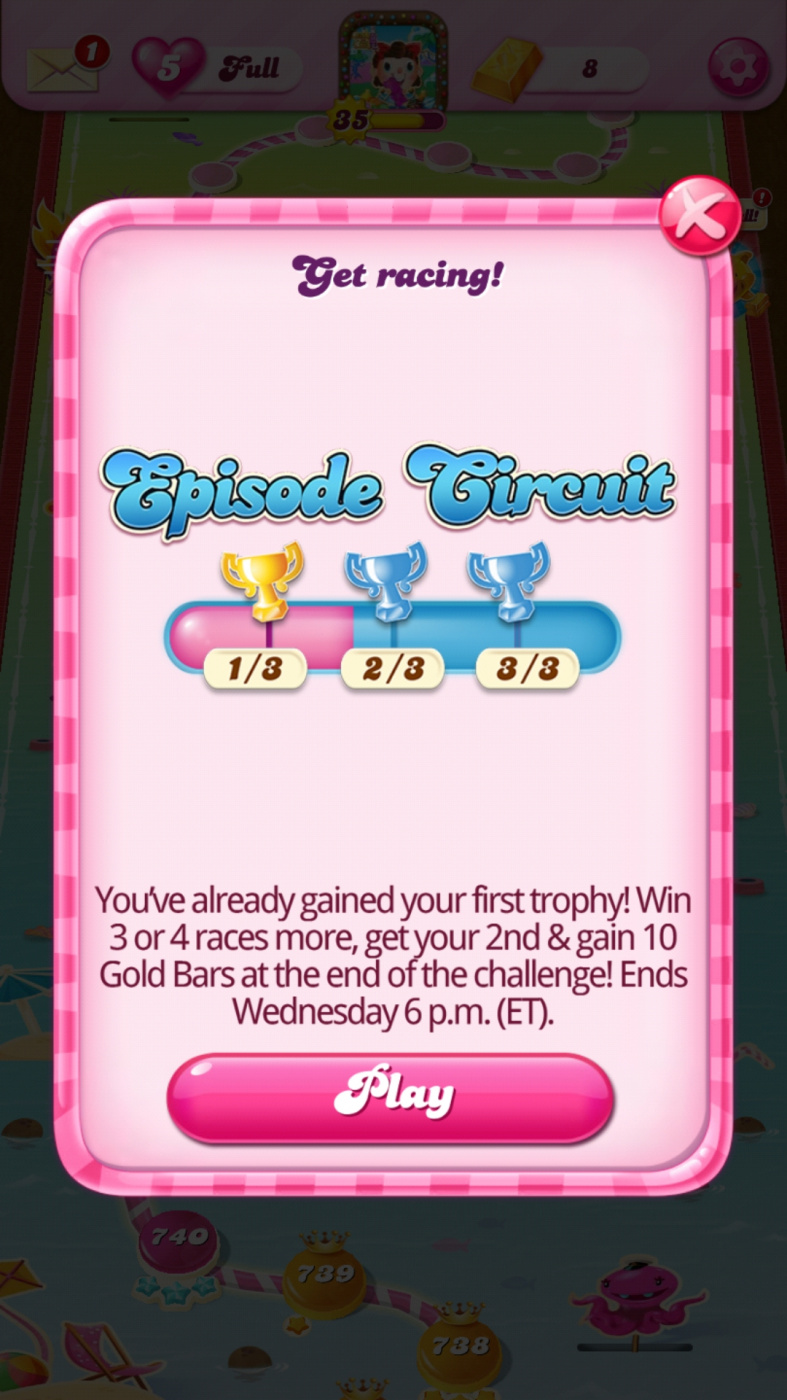Close the Episode Circuit dialog
787x1400 pixels.
(x=698, y=215)
